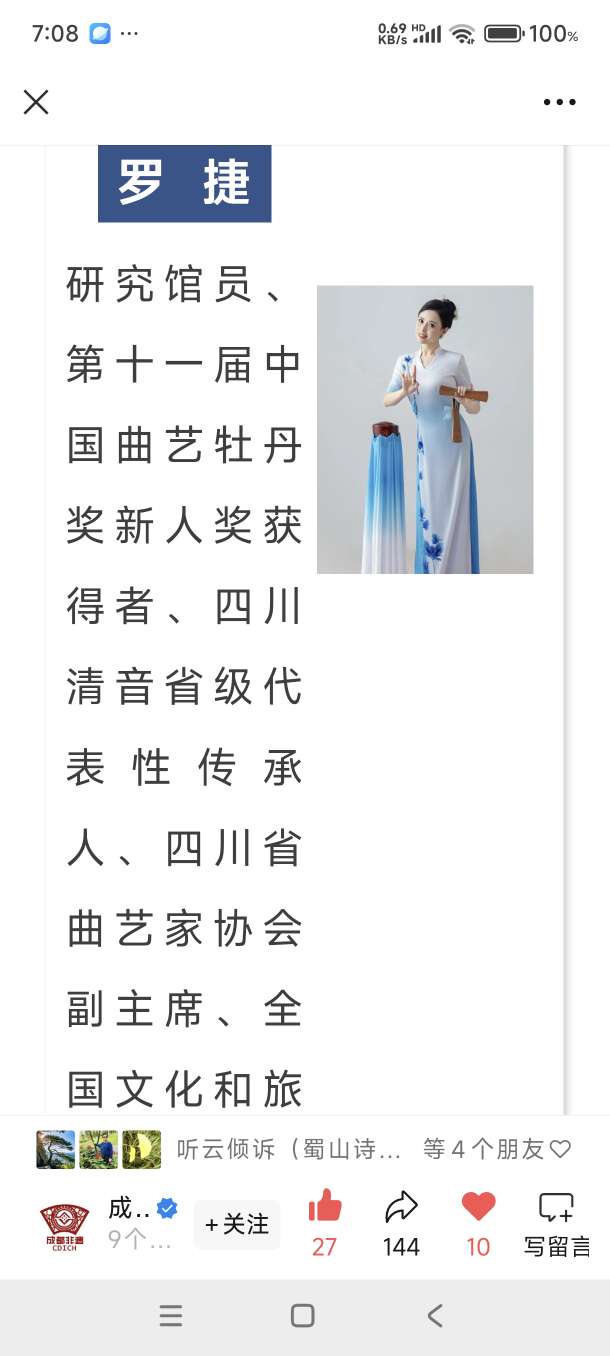This screenshot has height=1356, width=610.
Task: Open the three-dot overflow menu
Action: (559, 102)
